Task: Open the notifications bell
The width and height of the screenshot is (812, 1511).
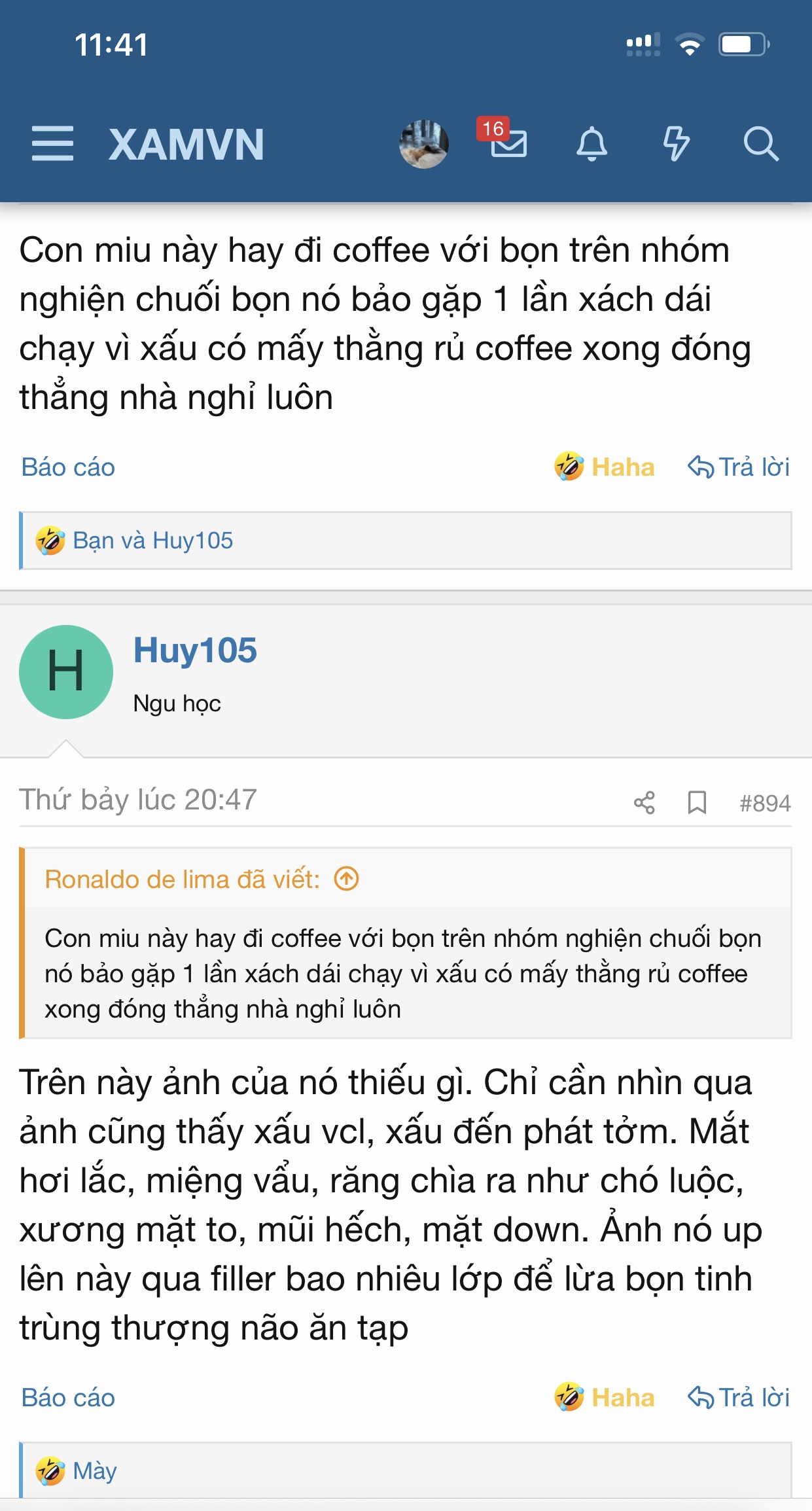Action: click(591, 144)
